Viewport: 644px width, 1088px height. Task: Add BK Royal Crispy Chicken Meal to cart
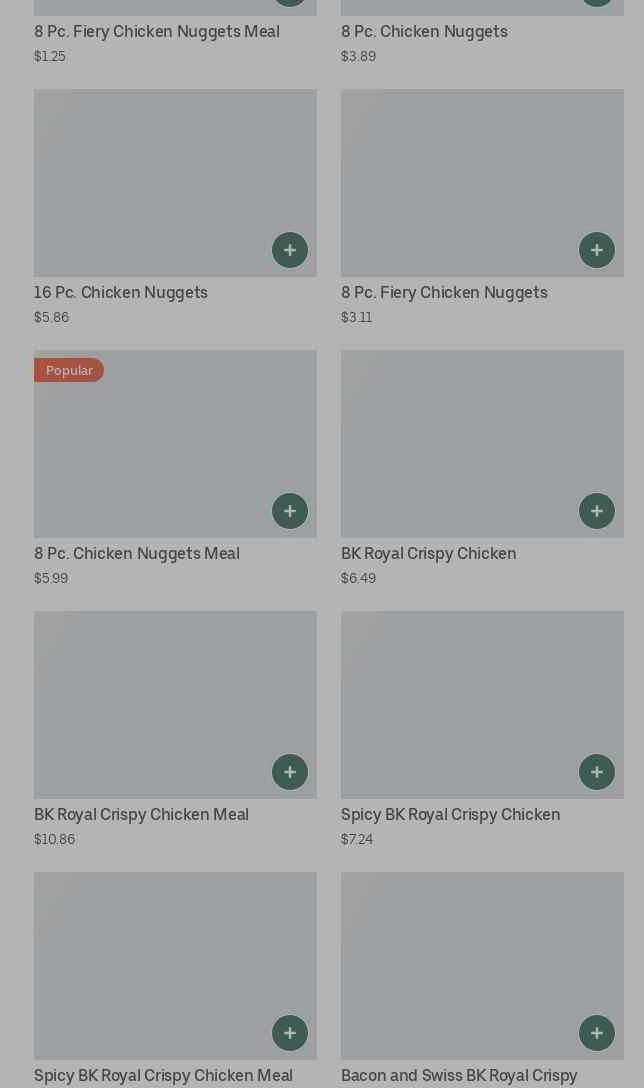(290, 772)
